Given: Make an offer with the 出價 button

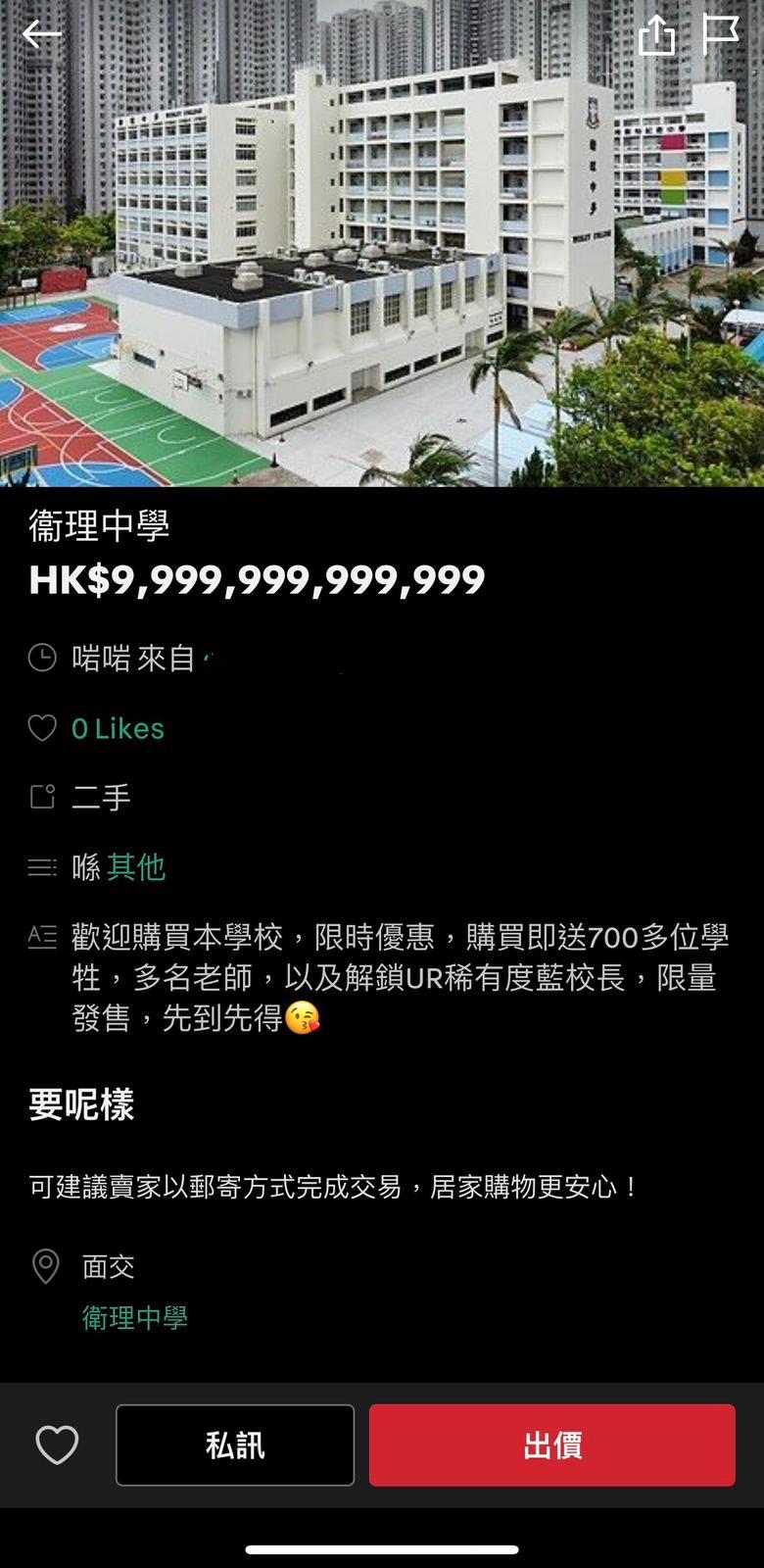Looking at the screenshot, I should tap(551, 1445).
